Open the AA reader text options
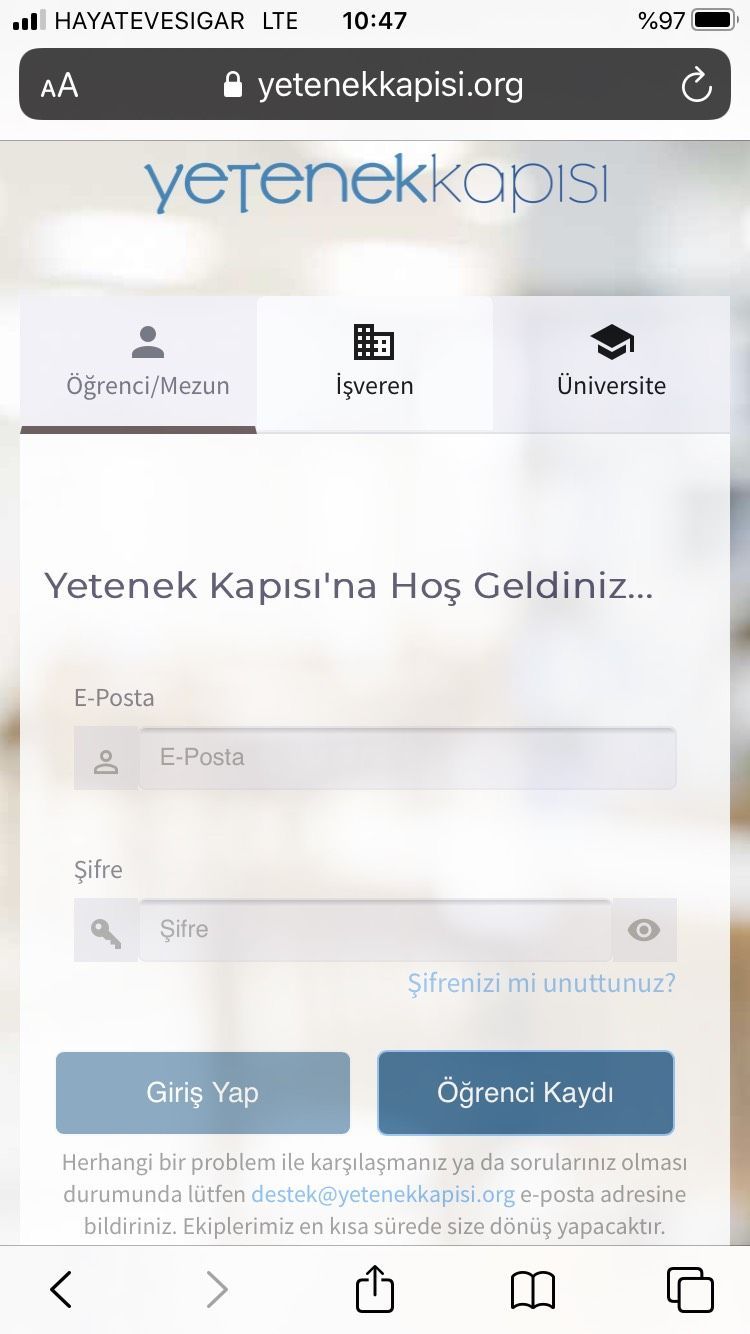This screenshot has width=750, height=1334. click(59, 85)
